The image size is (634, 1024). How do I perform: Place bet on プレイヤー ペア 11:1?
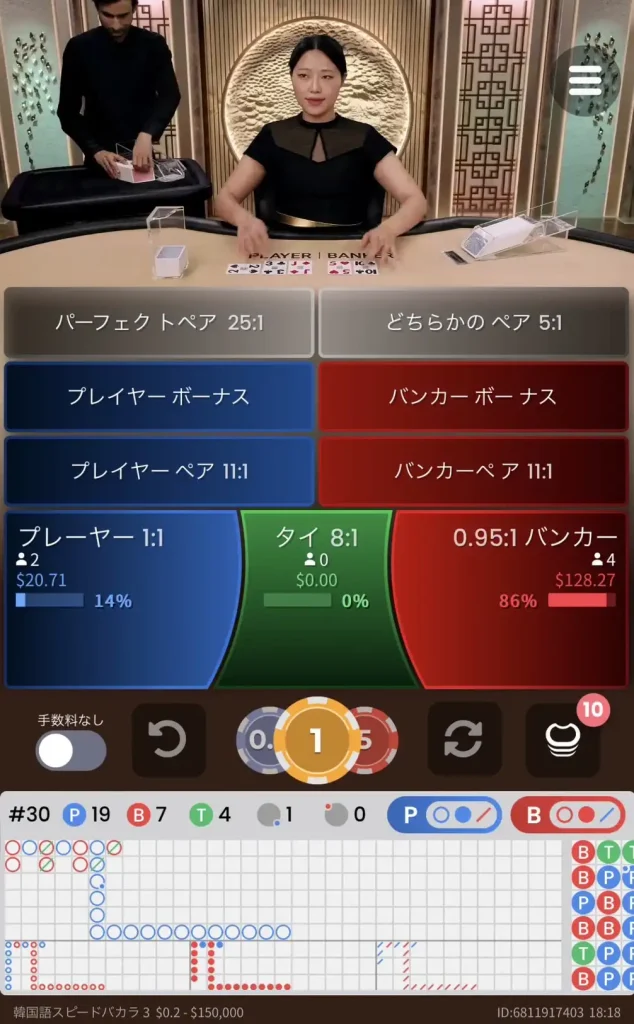(159, 470)
